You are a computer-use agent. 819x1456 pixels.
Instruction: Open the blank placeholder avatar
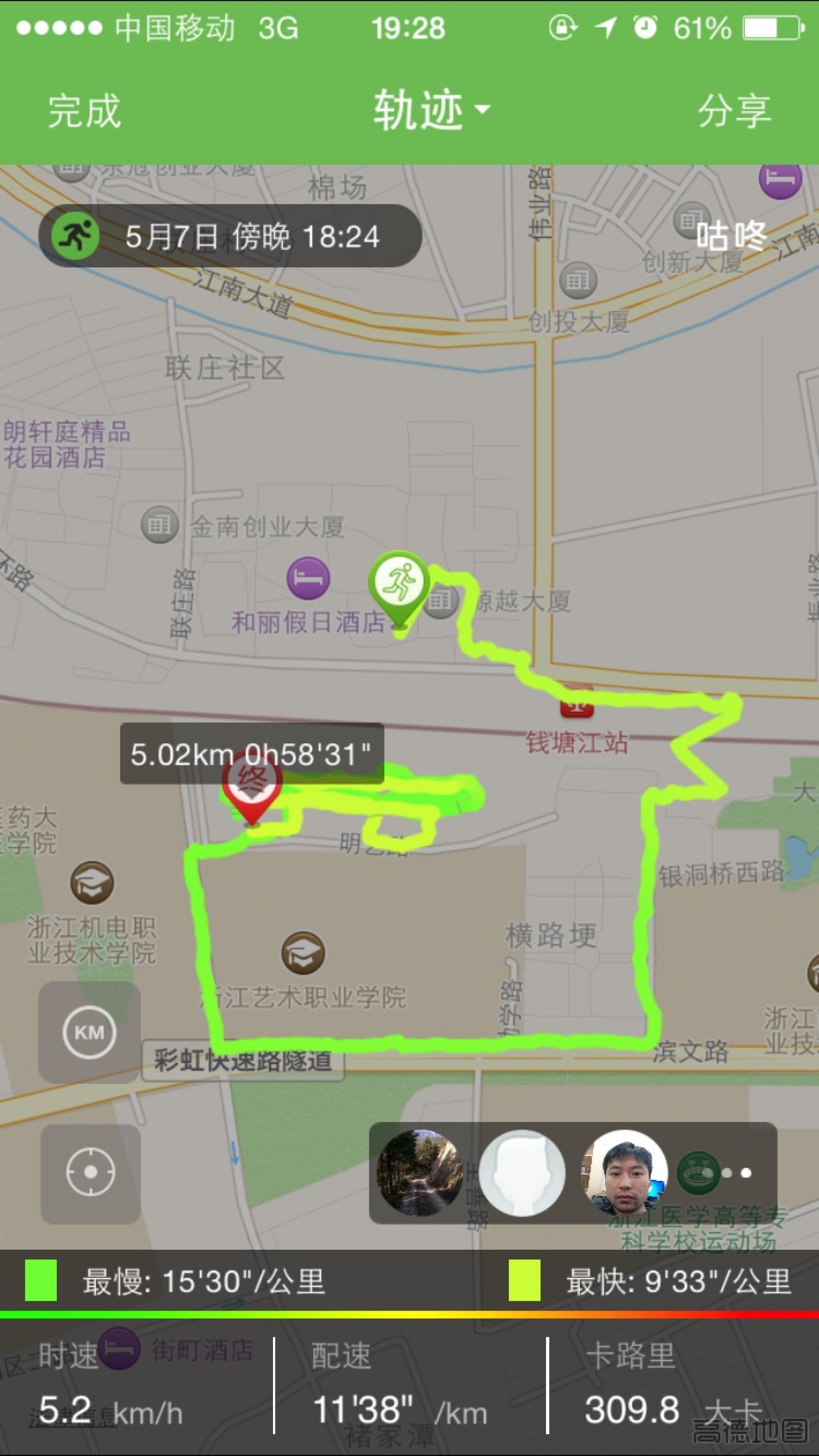522,1173
